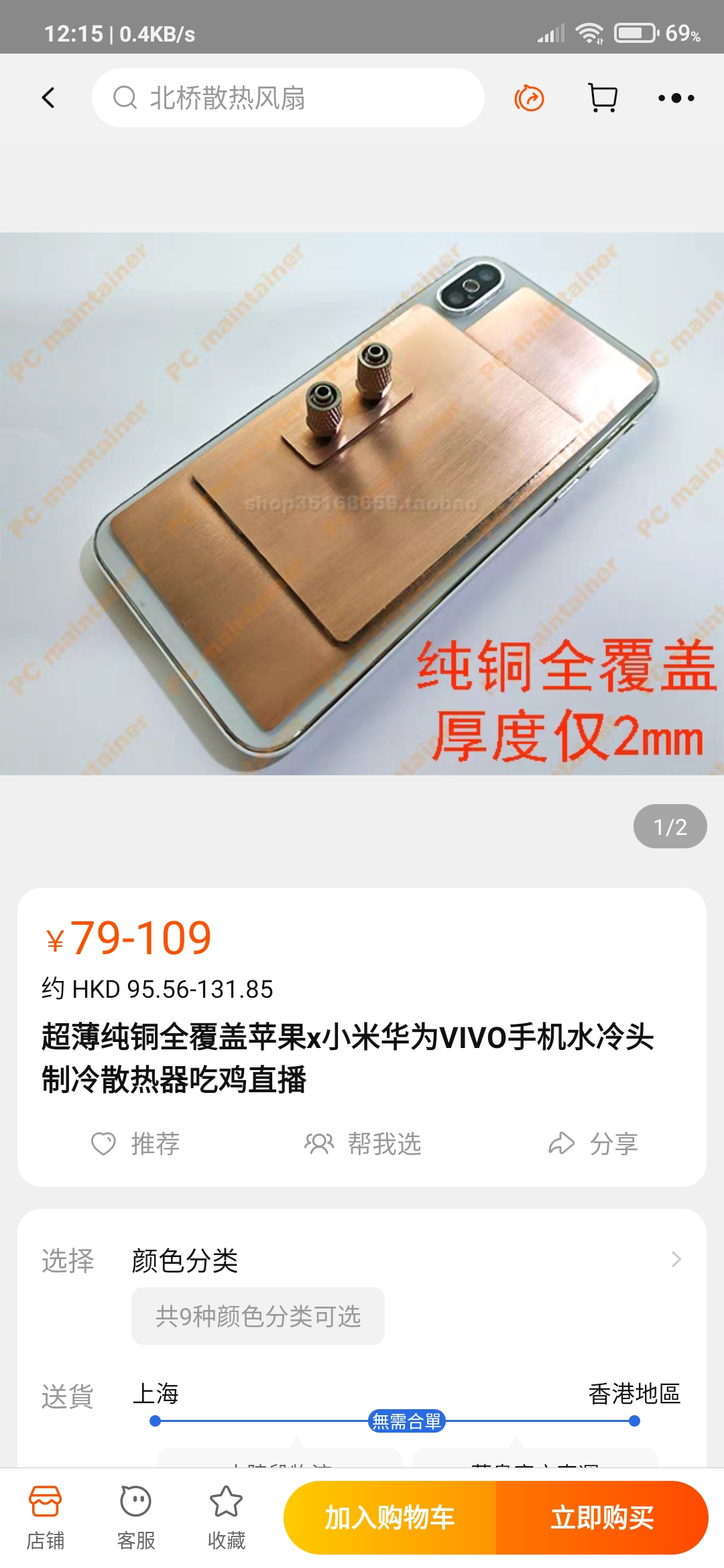Tap the 北桥散热风扇 search box
This screenshot has height=1568, width=724.
tap(288, 98)
